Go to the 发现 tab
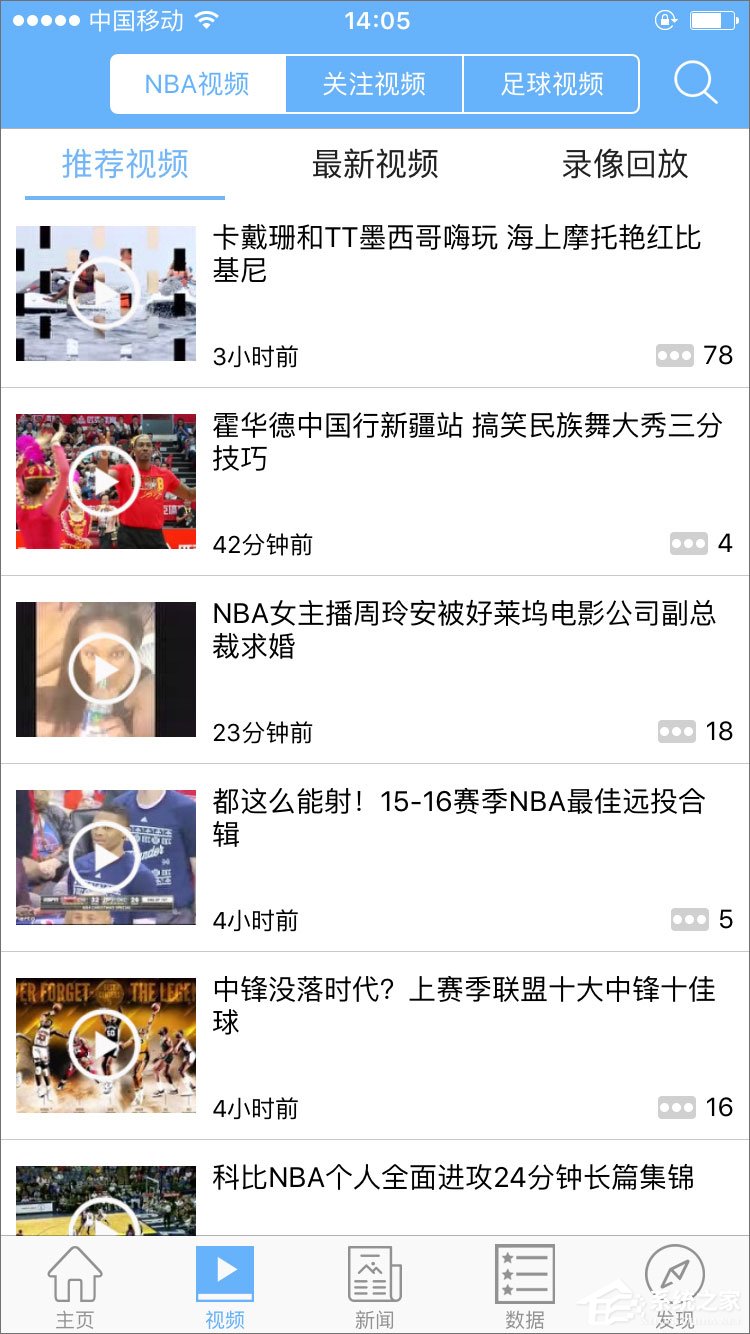 673,1287
